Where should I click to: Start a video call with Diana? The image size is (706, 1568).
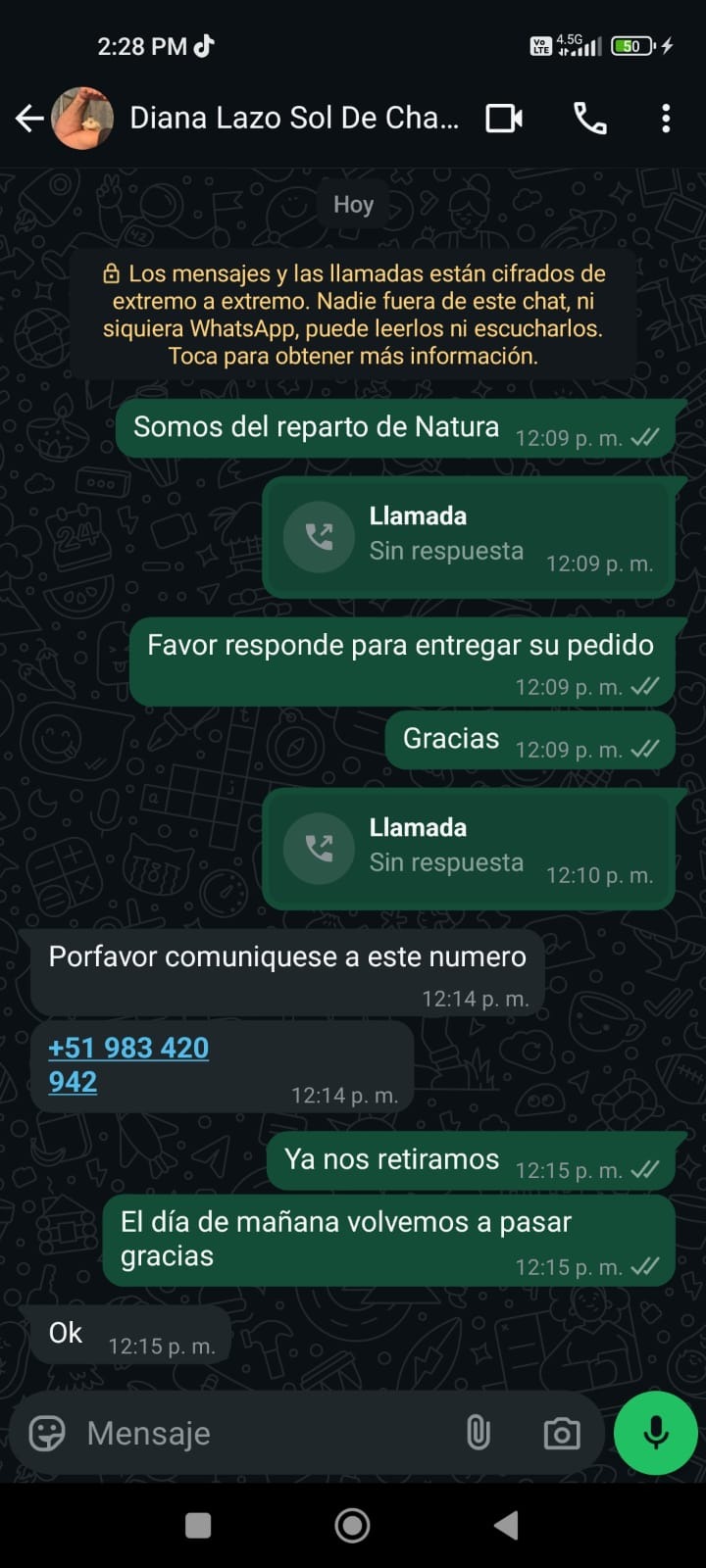click(x=504, y=119)
